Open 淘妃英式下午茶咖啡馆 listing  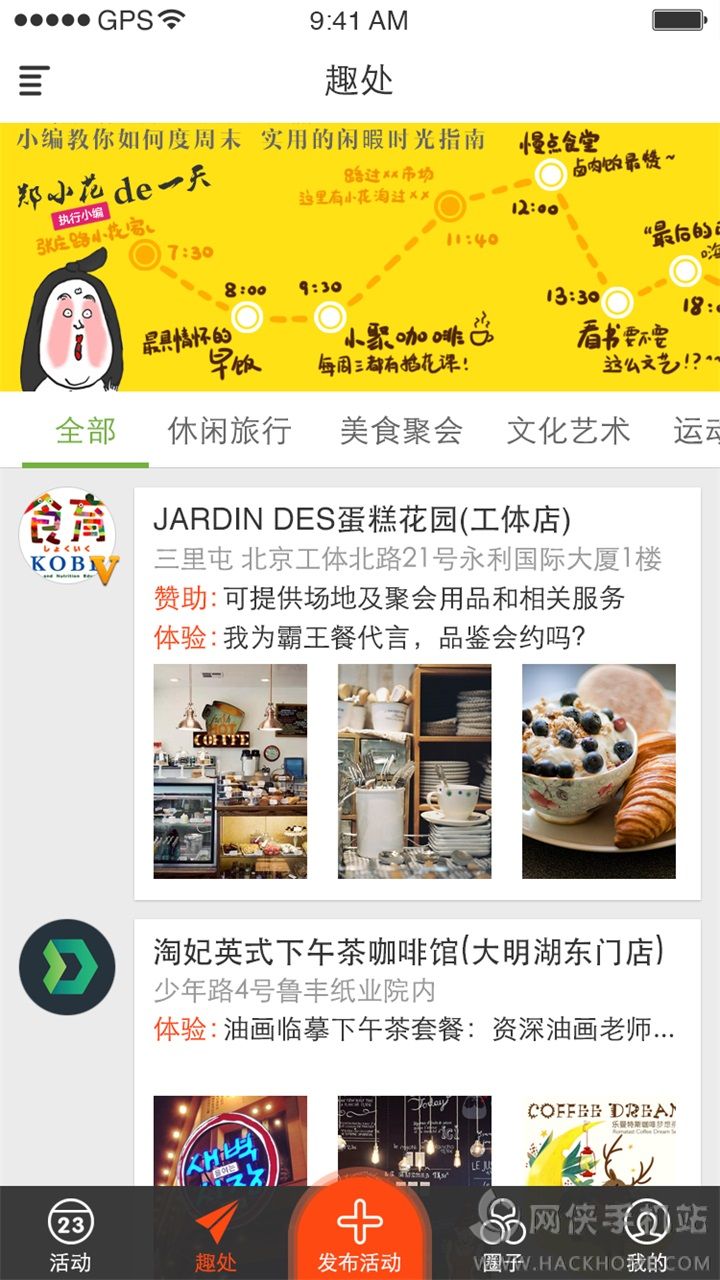coord(410,952)
